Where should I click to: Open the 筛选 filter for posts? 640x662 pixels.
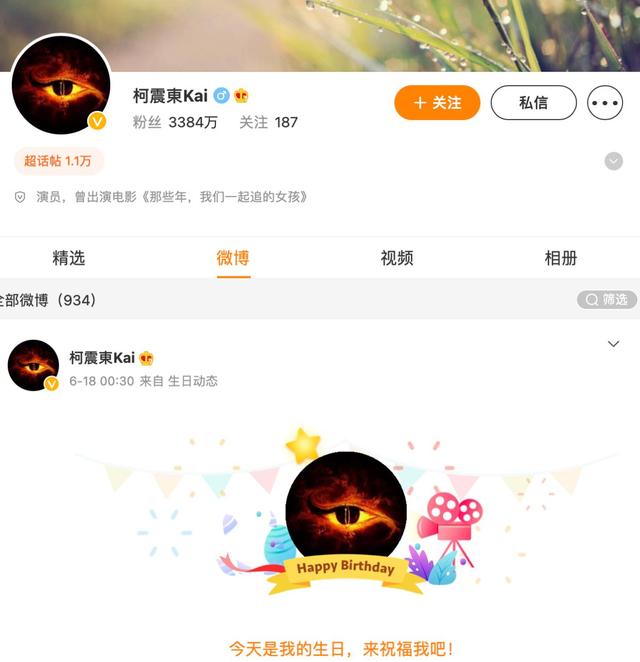(607, 300)
